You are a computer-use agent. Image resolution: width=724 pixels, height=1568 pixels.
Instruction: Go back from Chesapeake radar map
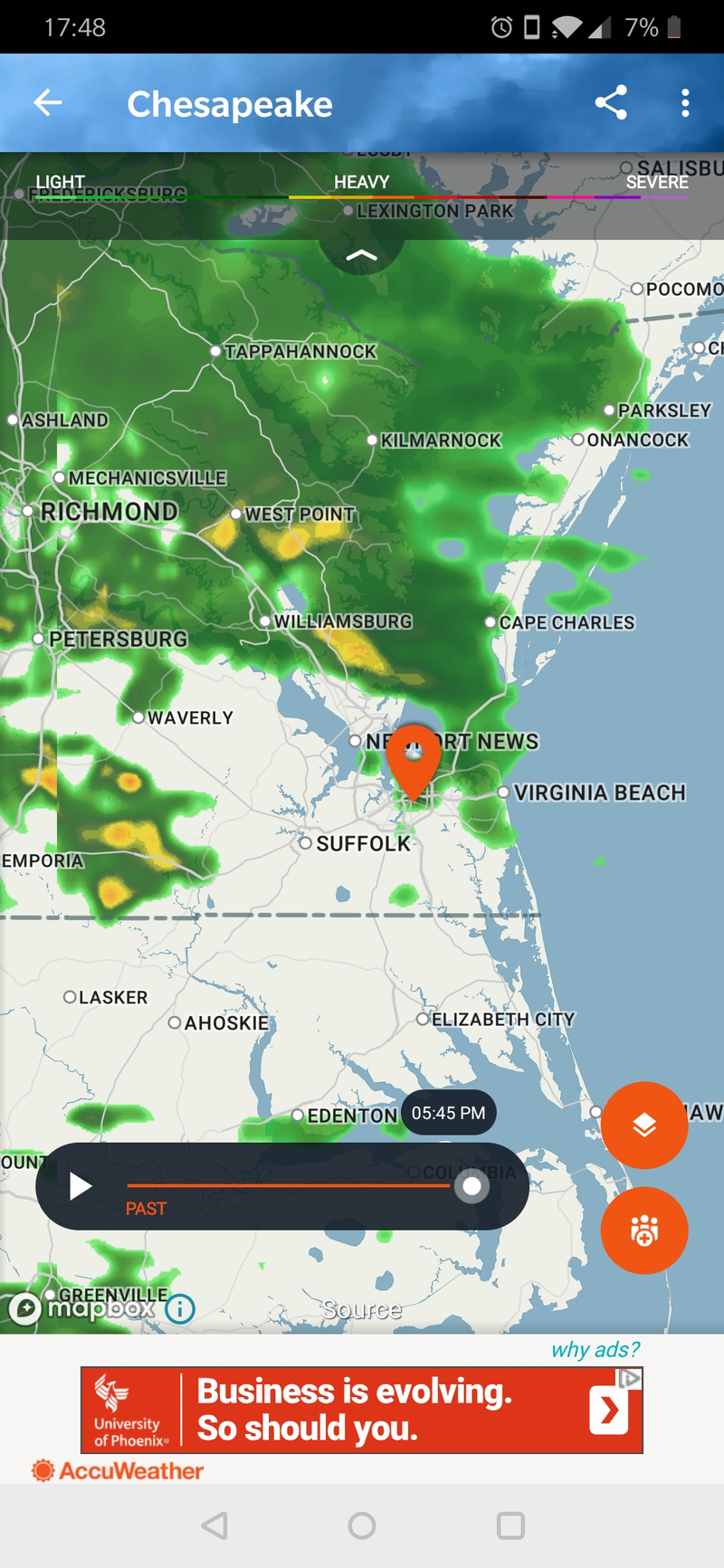click(x=48, y=103)
